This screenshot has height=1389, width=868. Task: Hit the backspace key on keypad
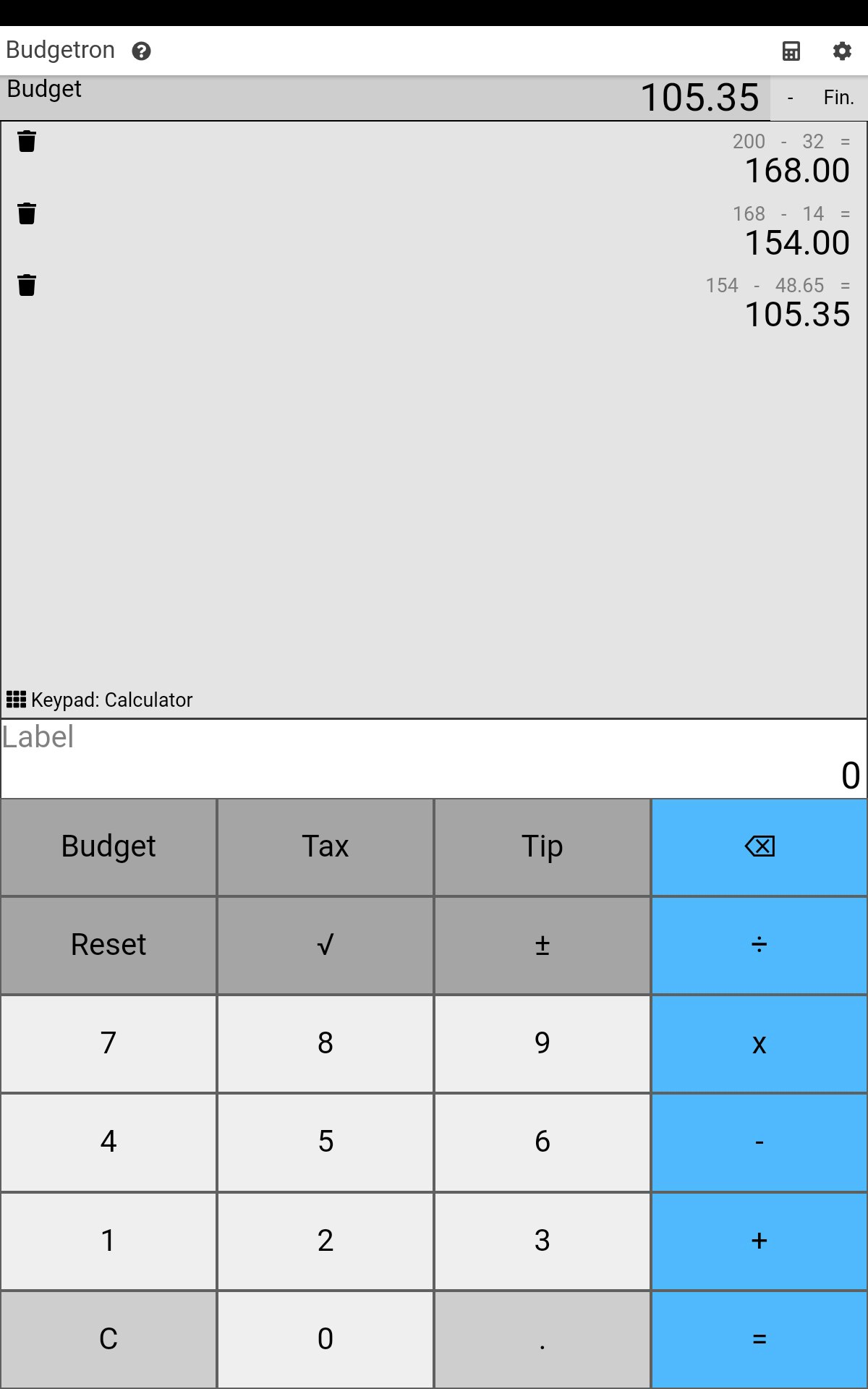tap(759, 846)
